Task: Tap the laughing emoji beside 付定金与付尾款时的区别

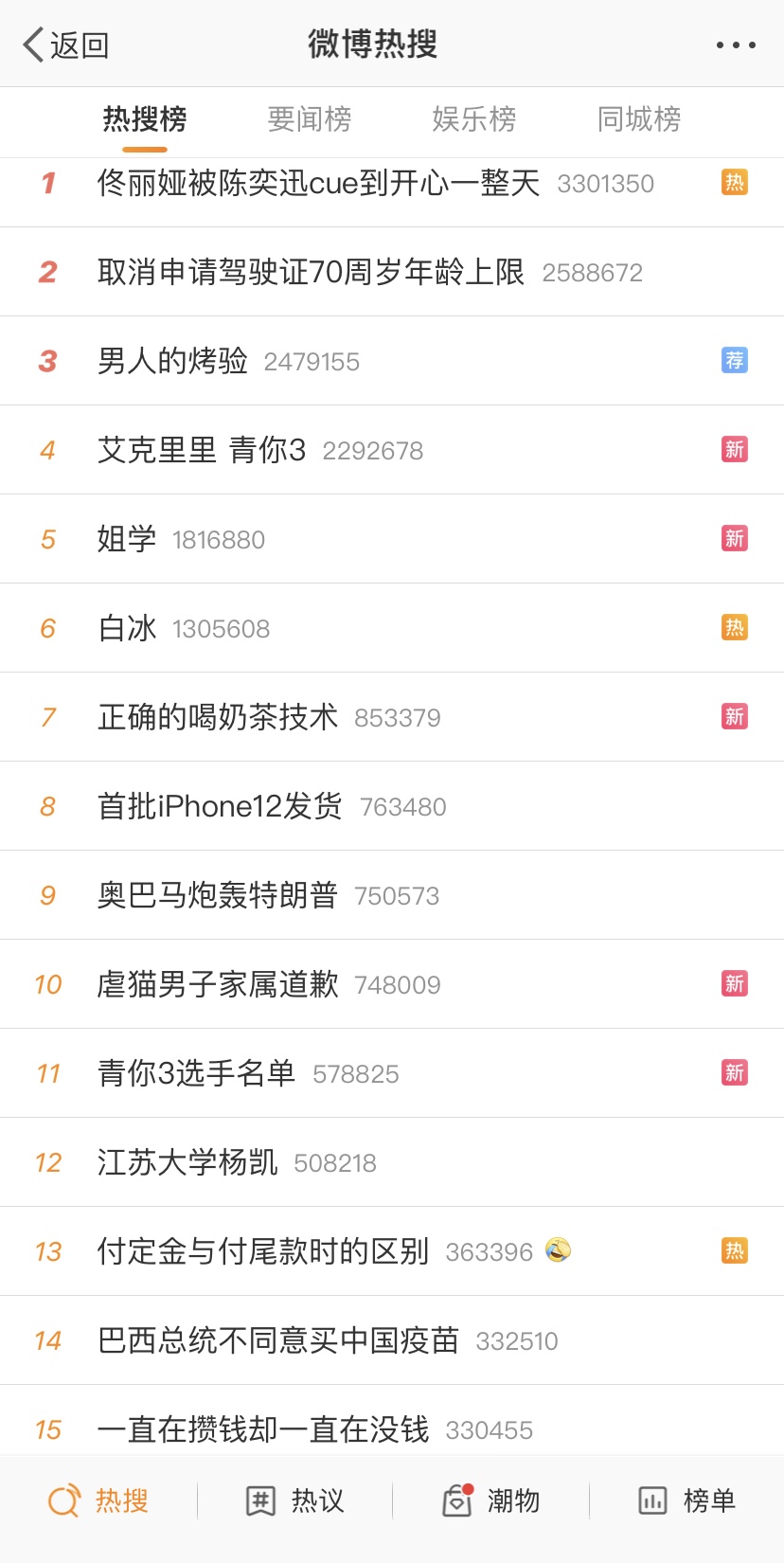Action: click(561, 1250)
